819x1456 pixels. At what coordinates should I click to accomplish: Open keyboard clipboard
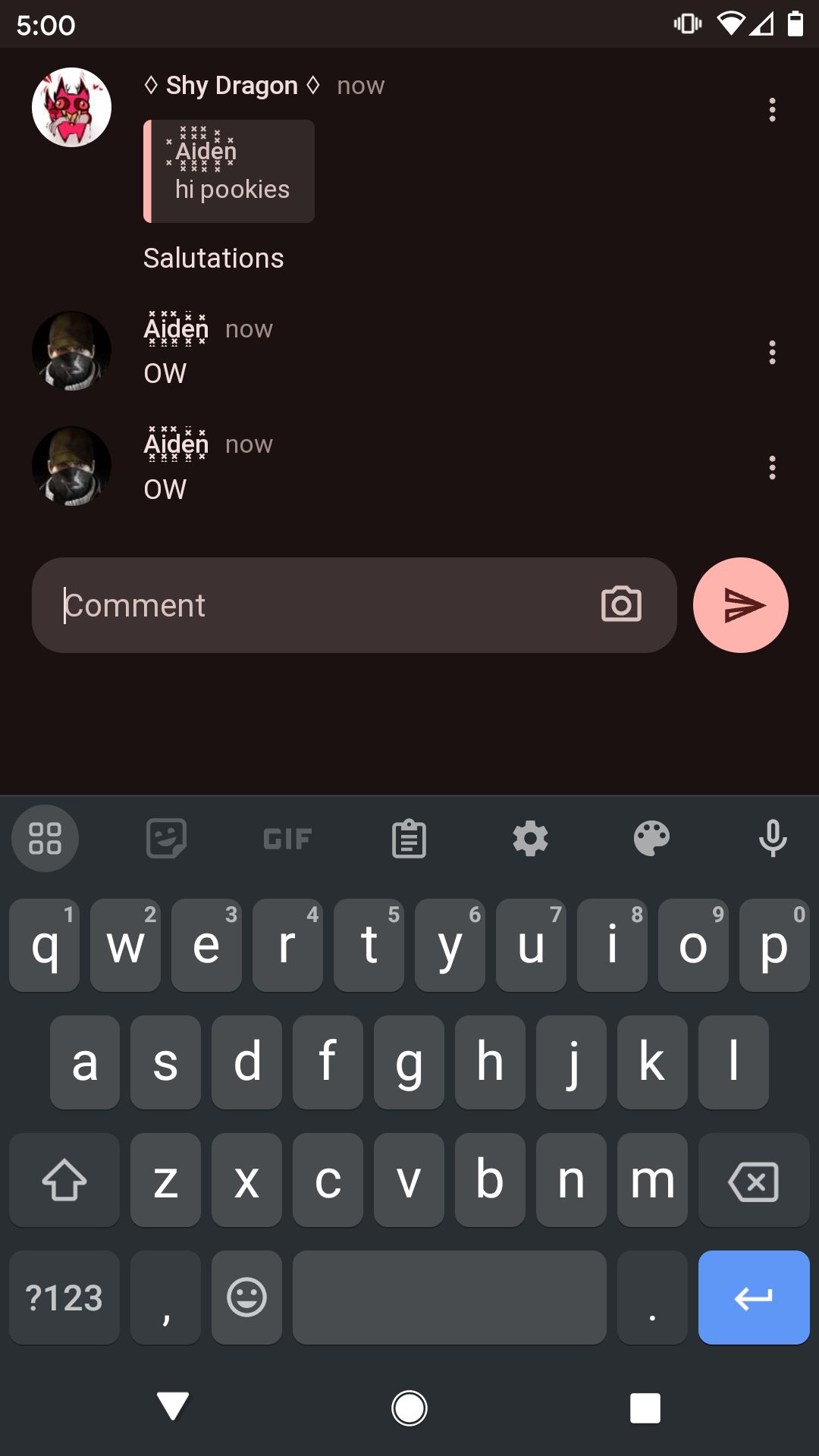pos(409,839)
